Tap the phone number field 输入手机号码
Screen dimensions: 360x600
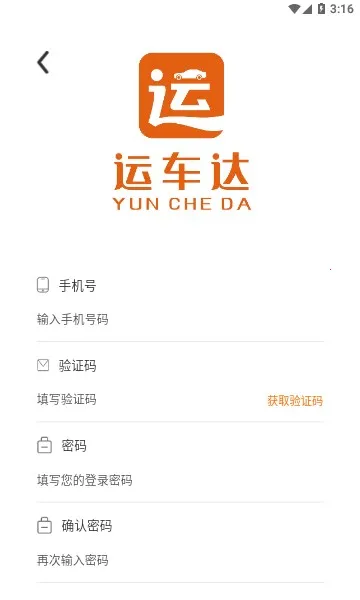(x=180, y=319)
